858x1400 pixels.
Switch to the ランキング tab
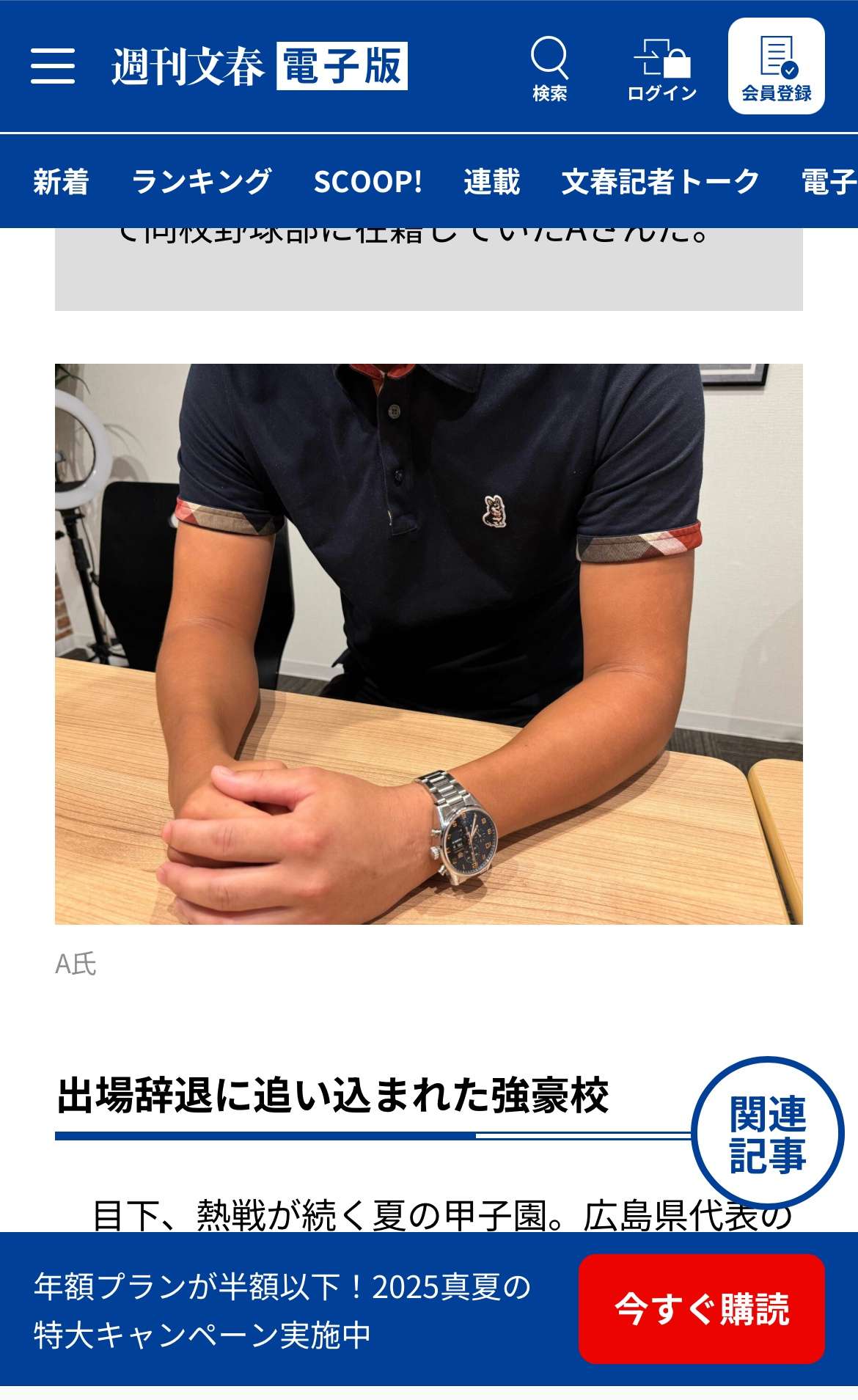pos(201,181)
